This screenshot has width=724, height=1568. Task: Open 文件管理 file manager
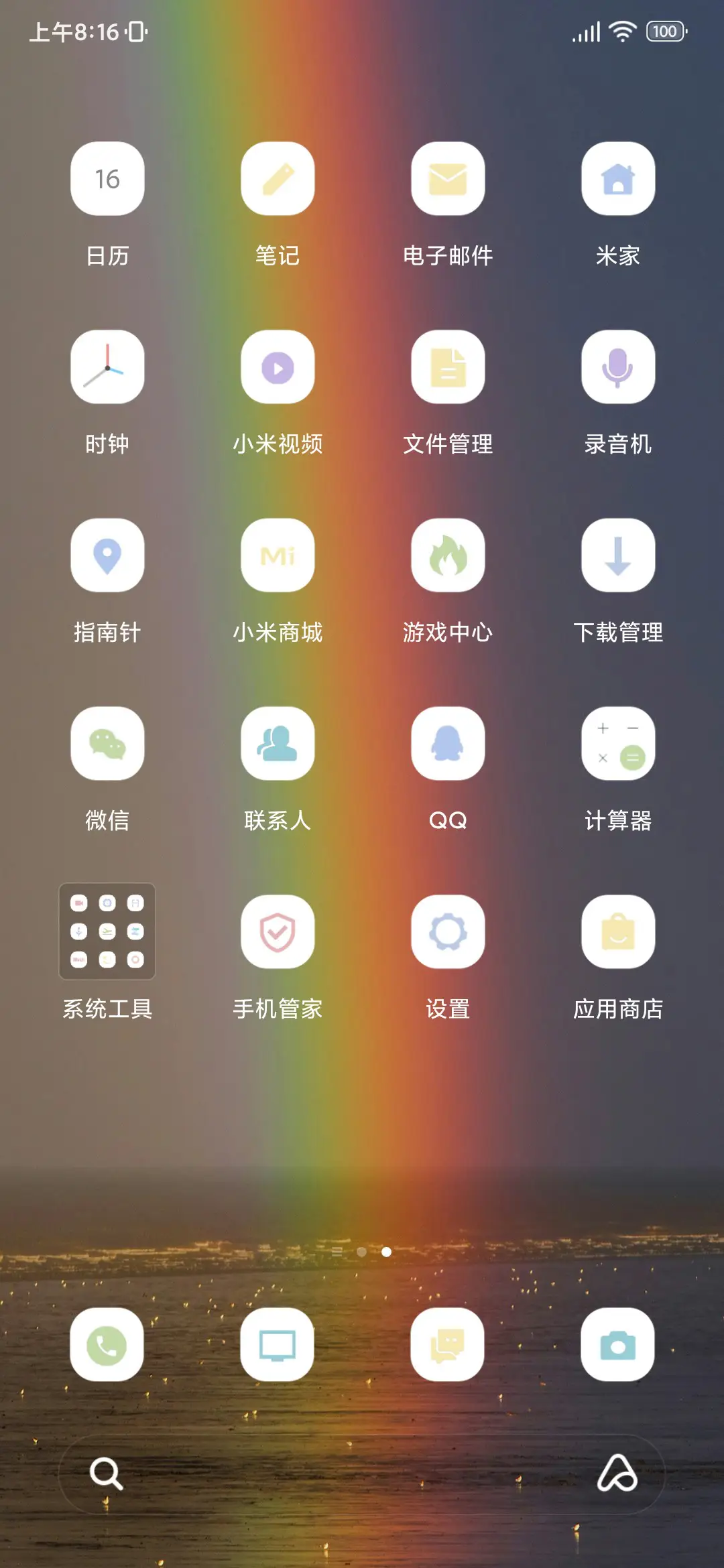tap(448, 368)
